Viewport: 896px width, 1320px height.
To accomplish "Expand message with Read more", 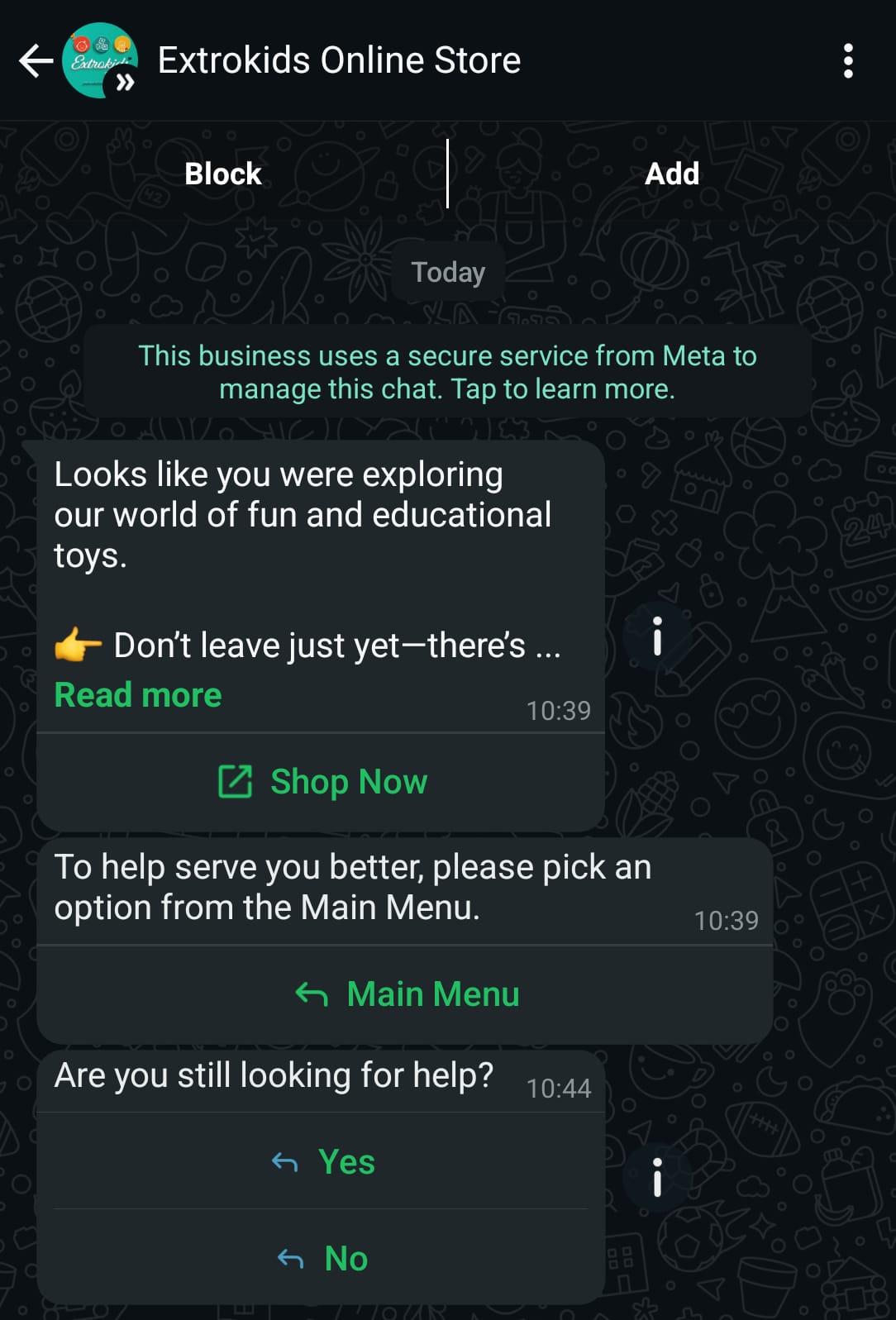I will pos(138,695).
